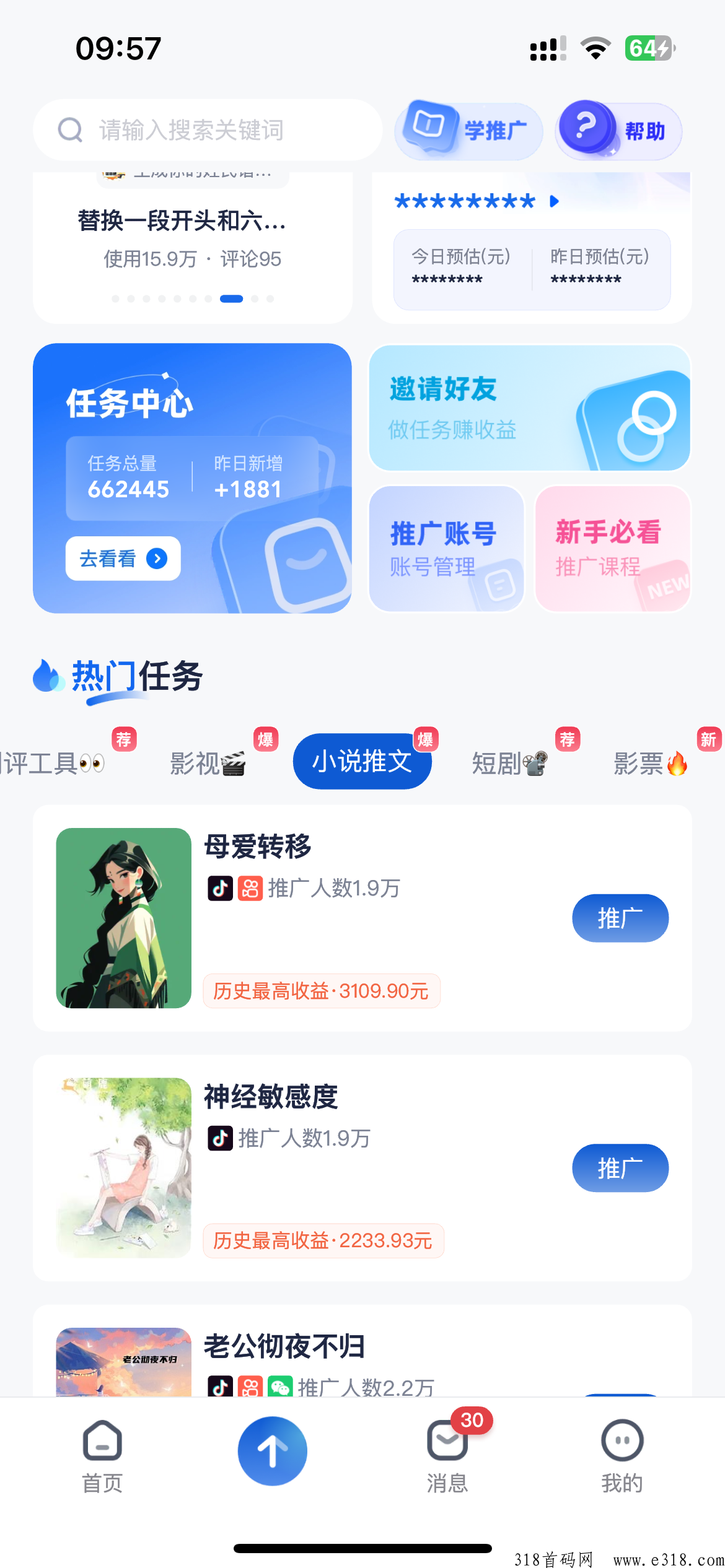Switch to the 短剧 category tab
Viewport: 725px width, 1568px height.
509,763
